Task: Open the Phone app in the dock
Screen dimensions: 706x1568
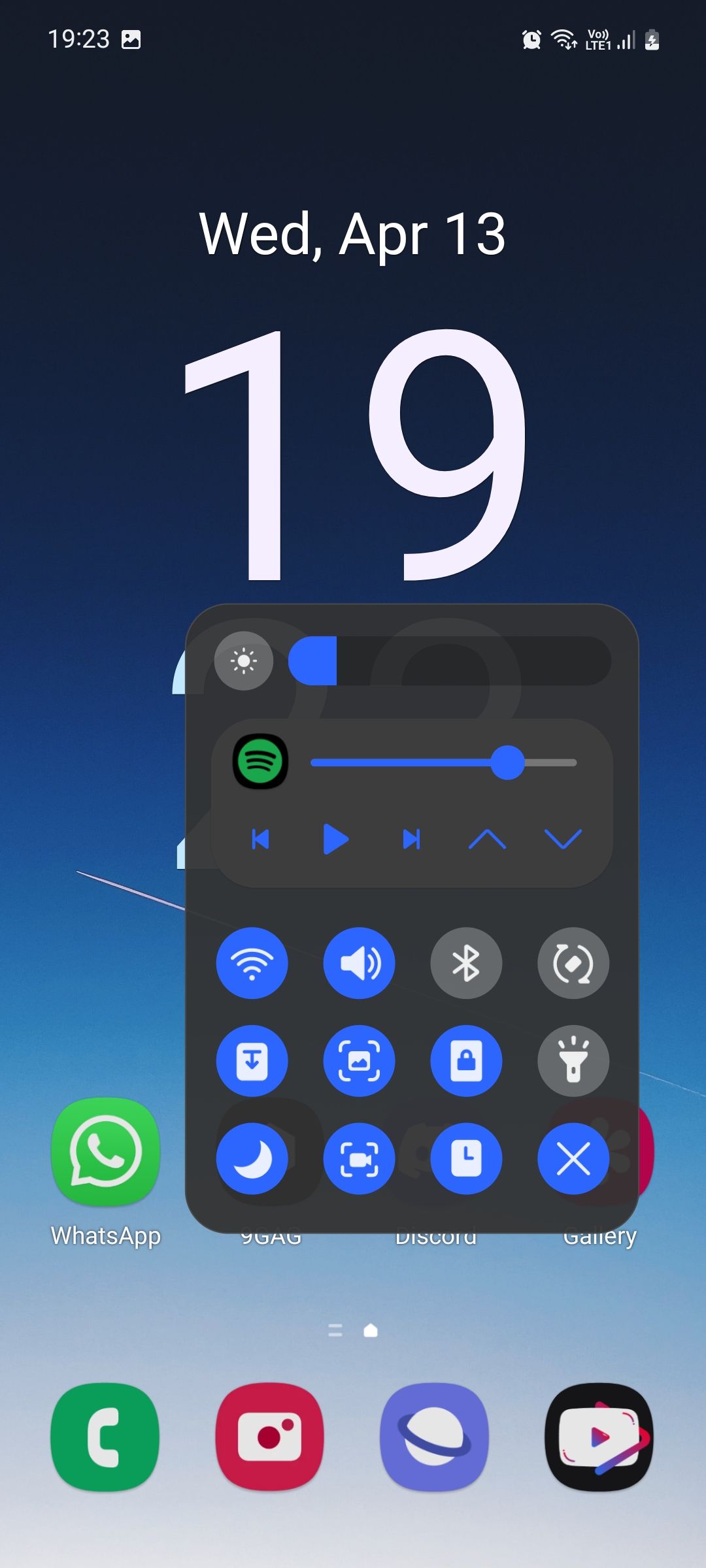Action: click(x=105, y=1437)
